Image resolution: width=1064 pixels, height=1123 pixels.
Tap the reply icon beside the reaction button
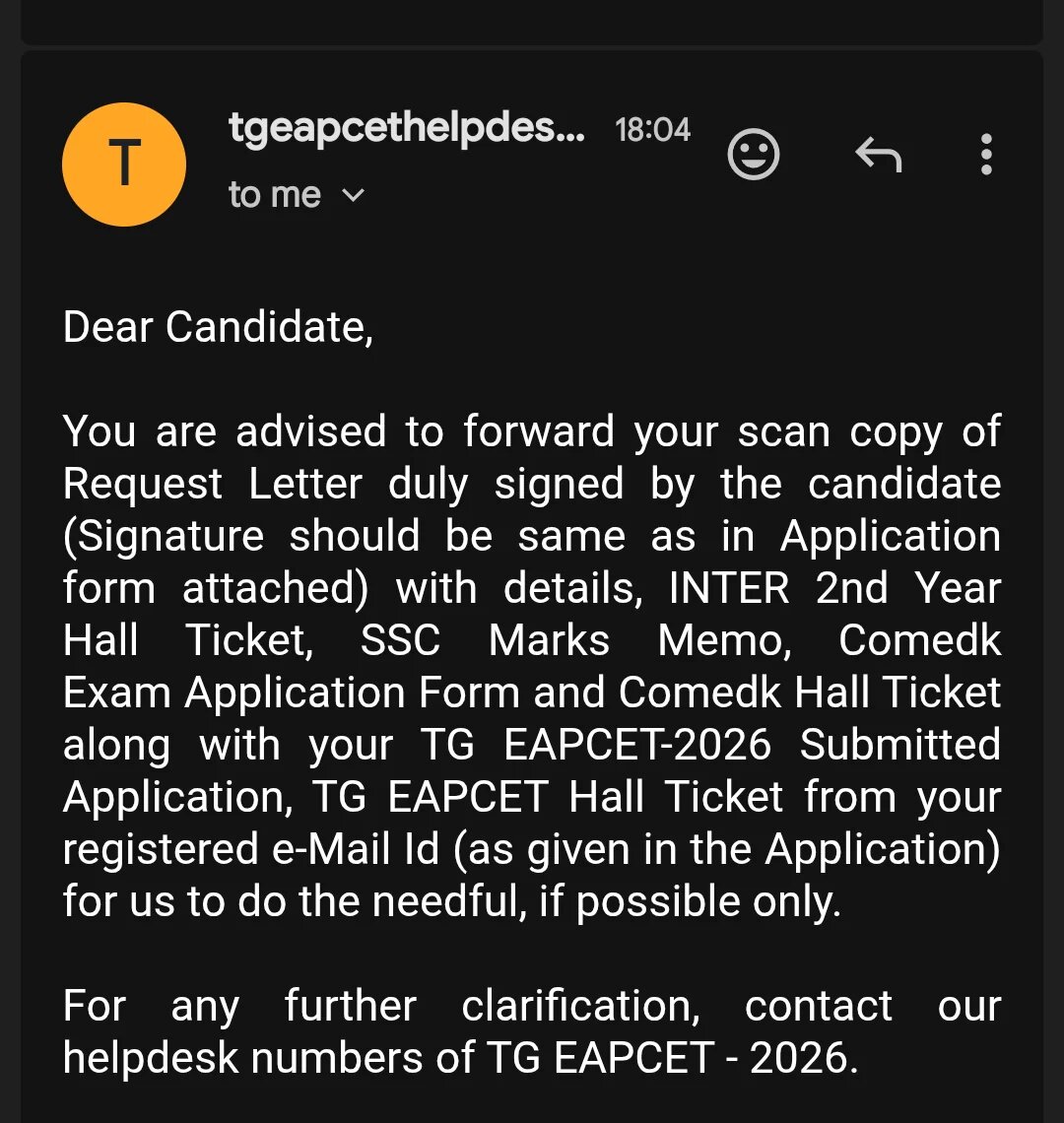click(879, 153)
